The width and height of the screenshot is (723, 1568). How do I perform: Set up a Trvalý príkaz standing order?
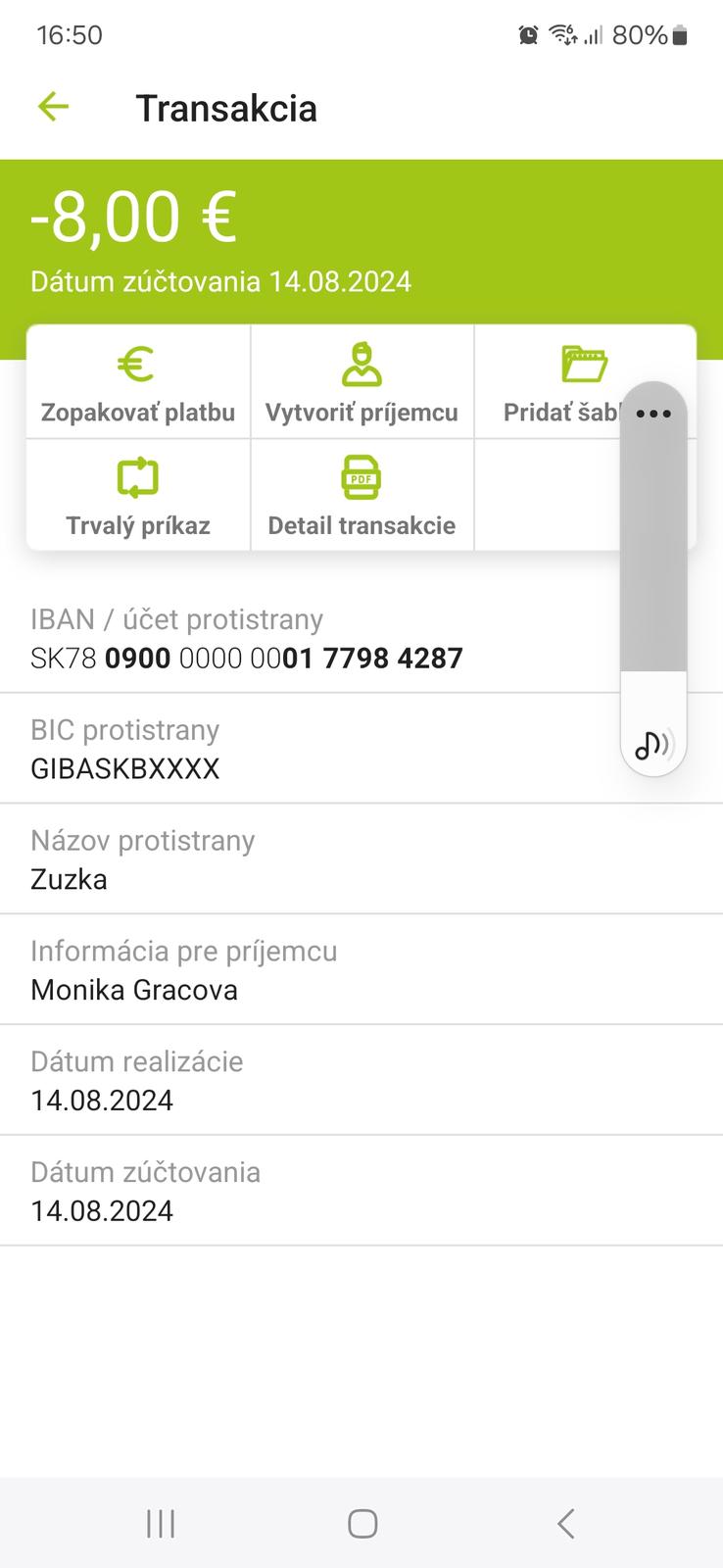(x=138, y=496)
